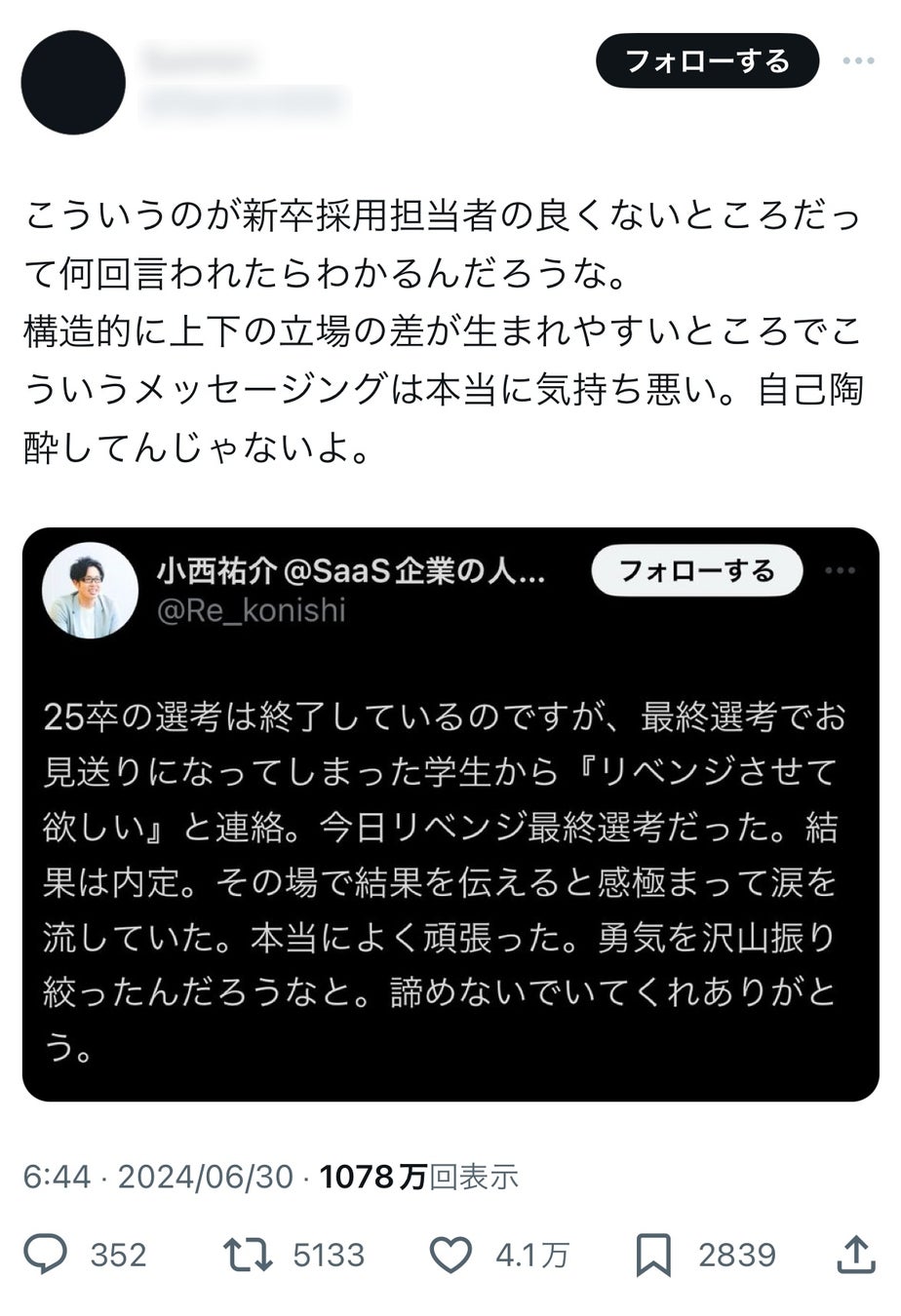Viewport: 901px width, 1316px height.
Task: Follow the post author with the black button
Action: click(707, 61)
